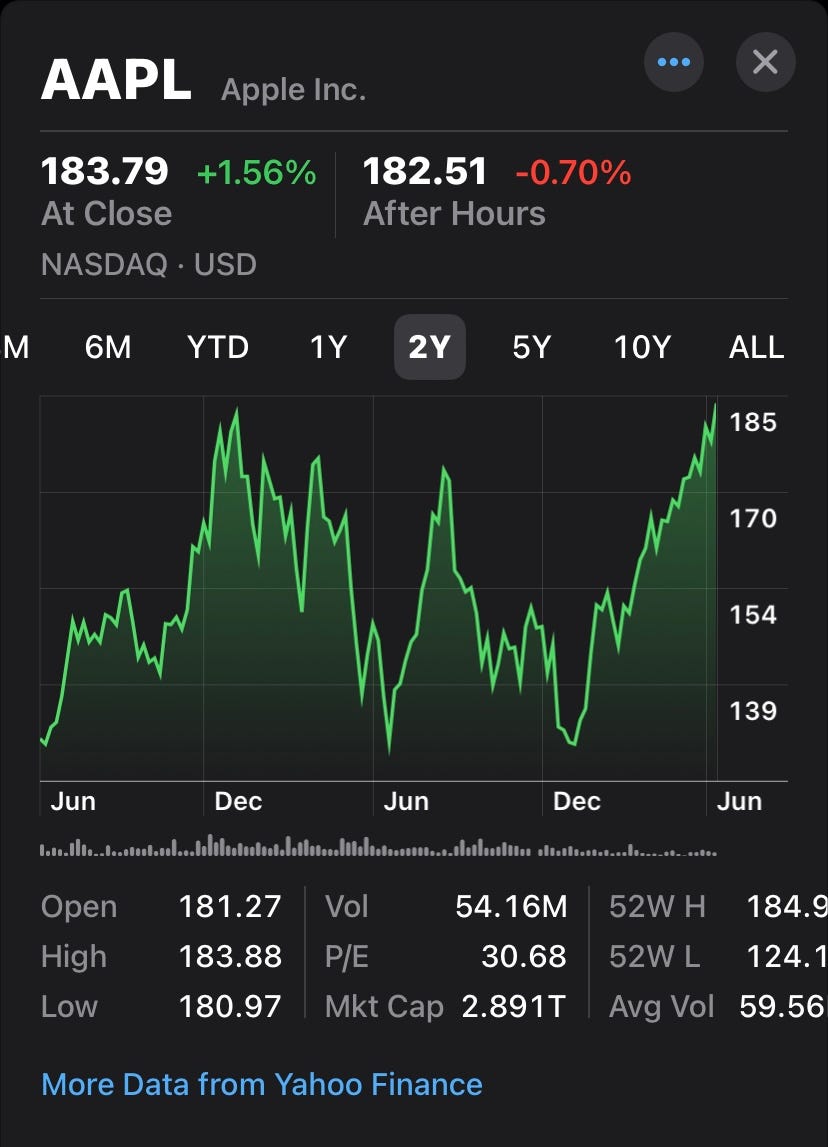Close the AAPL stock detail view
Viewport: 828px width, 1147px height.
coord(765,62)
